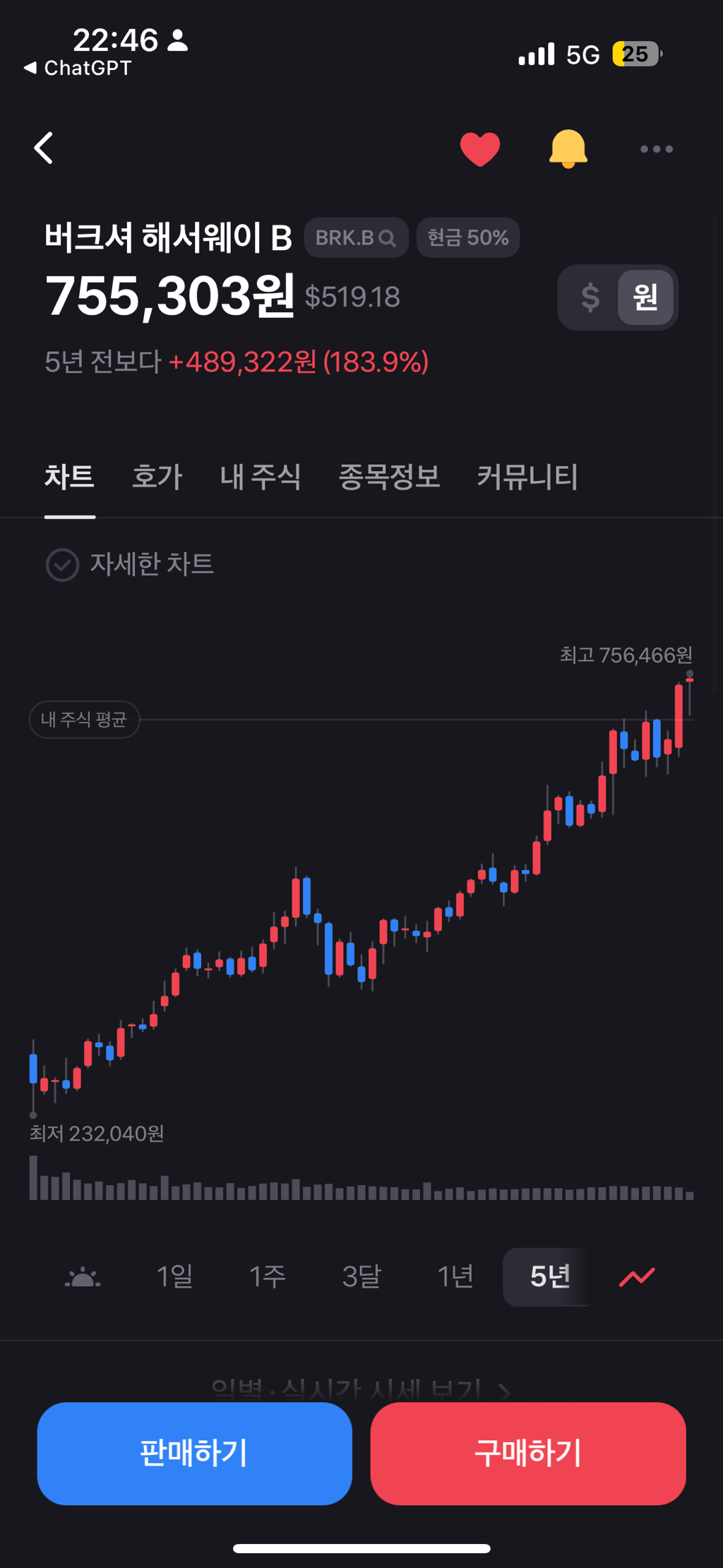Image resolution: width=723 pixels, height=1568 pixels.
Task: Select the 1년 chart period
Action: coord(454,1276)
